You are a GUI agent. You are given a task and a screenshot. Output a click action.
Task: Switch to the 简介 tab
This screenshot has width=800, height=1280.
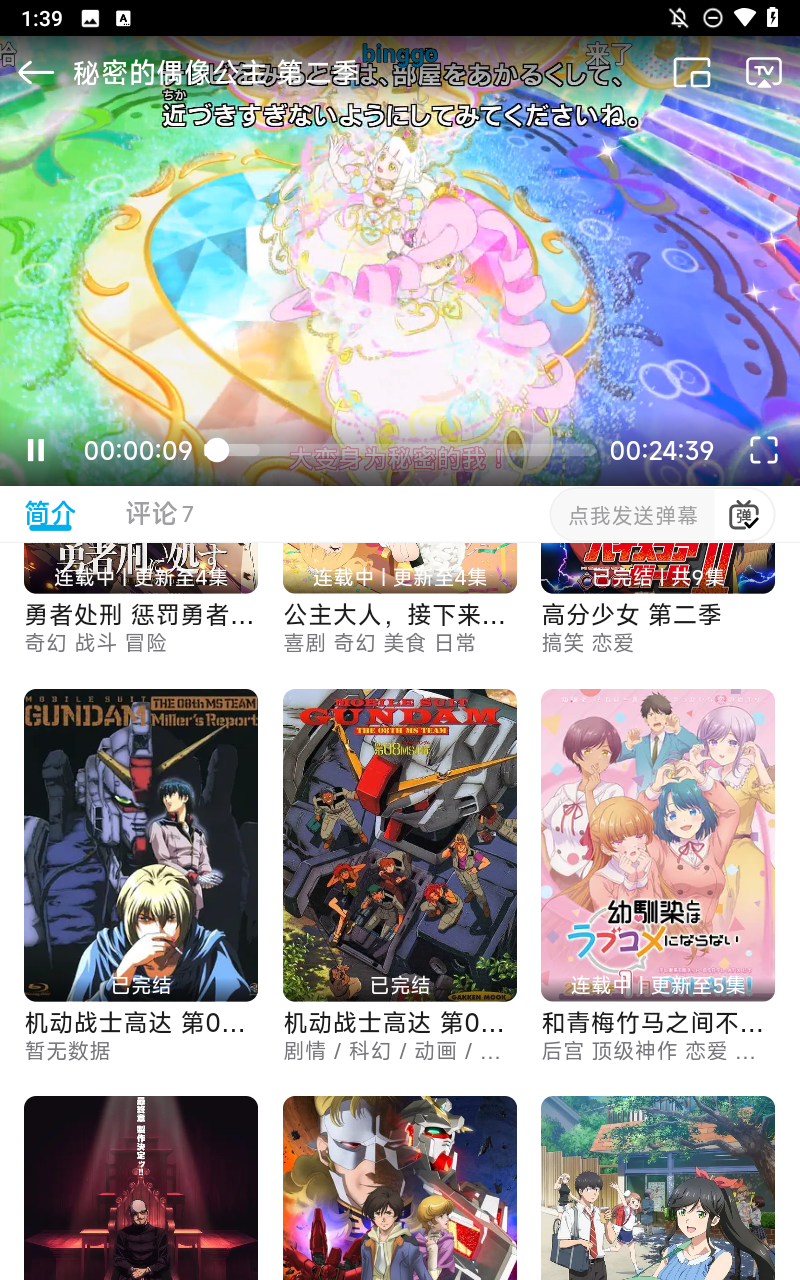(50, 514)
